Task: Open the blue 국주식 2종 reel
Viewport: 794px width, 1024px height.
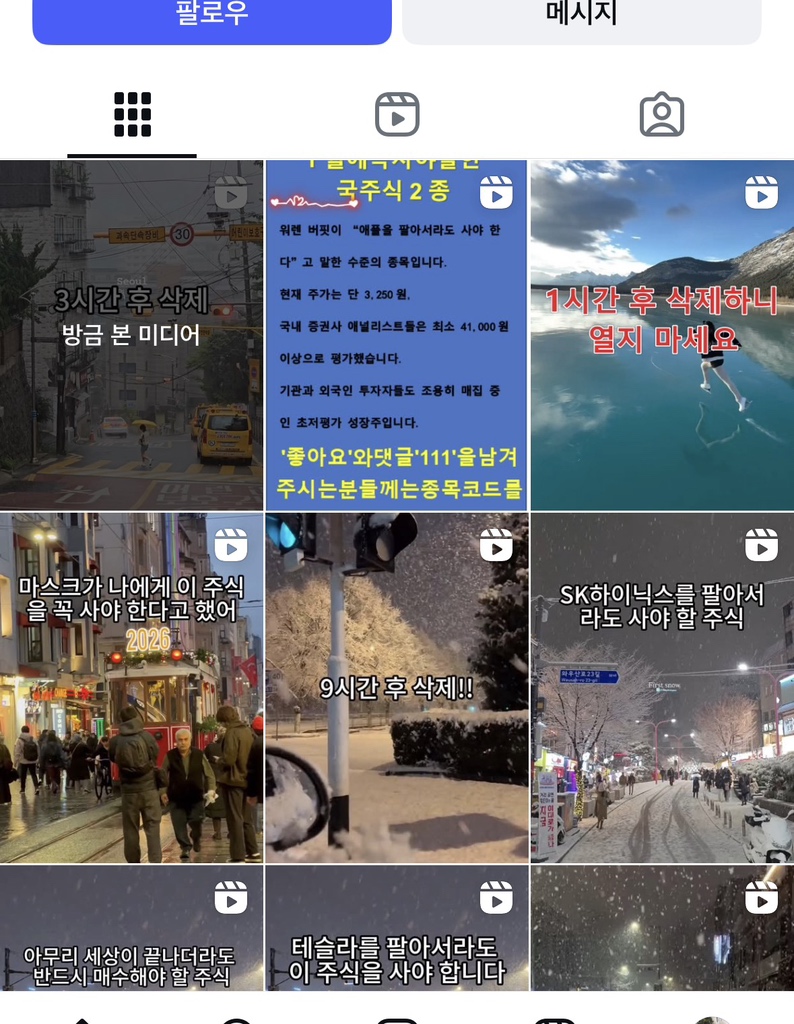Action: [x=397, y=335]
